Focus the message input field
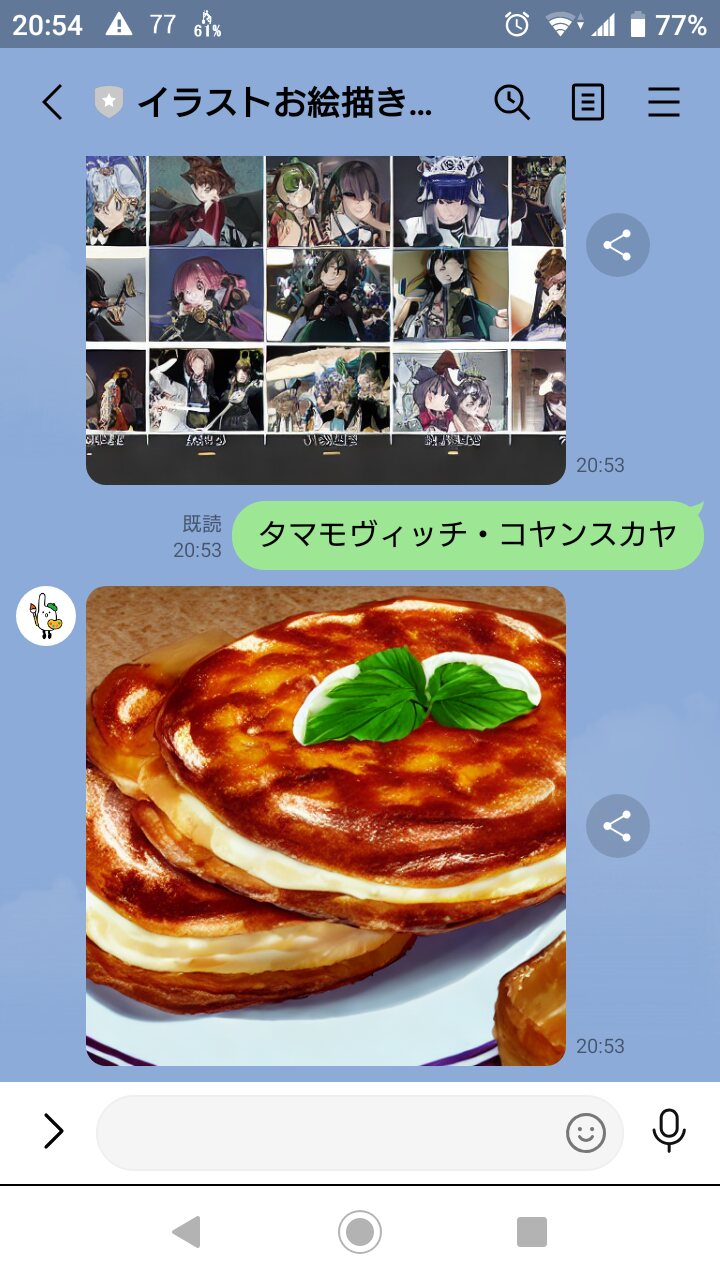This screenshot has width=720, height=1280. [x=330, y=1132]
